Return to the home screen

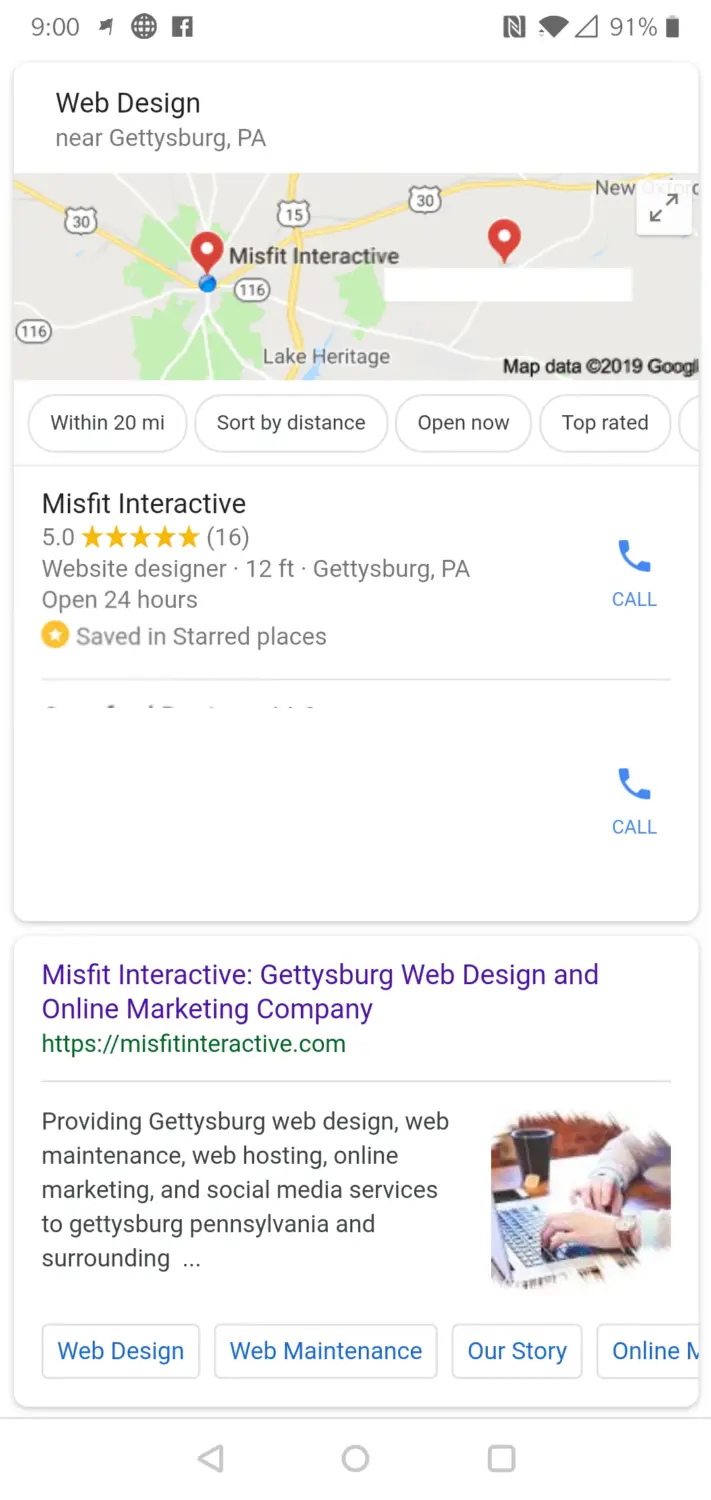tap(356, 1458)
